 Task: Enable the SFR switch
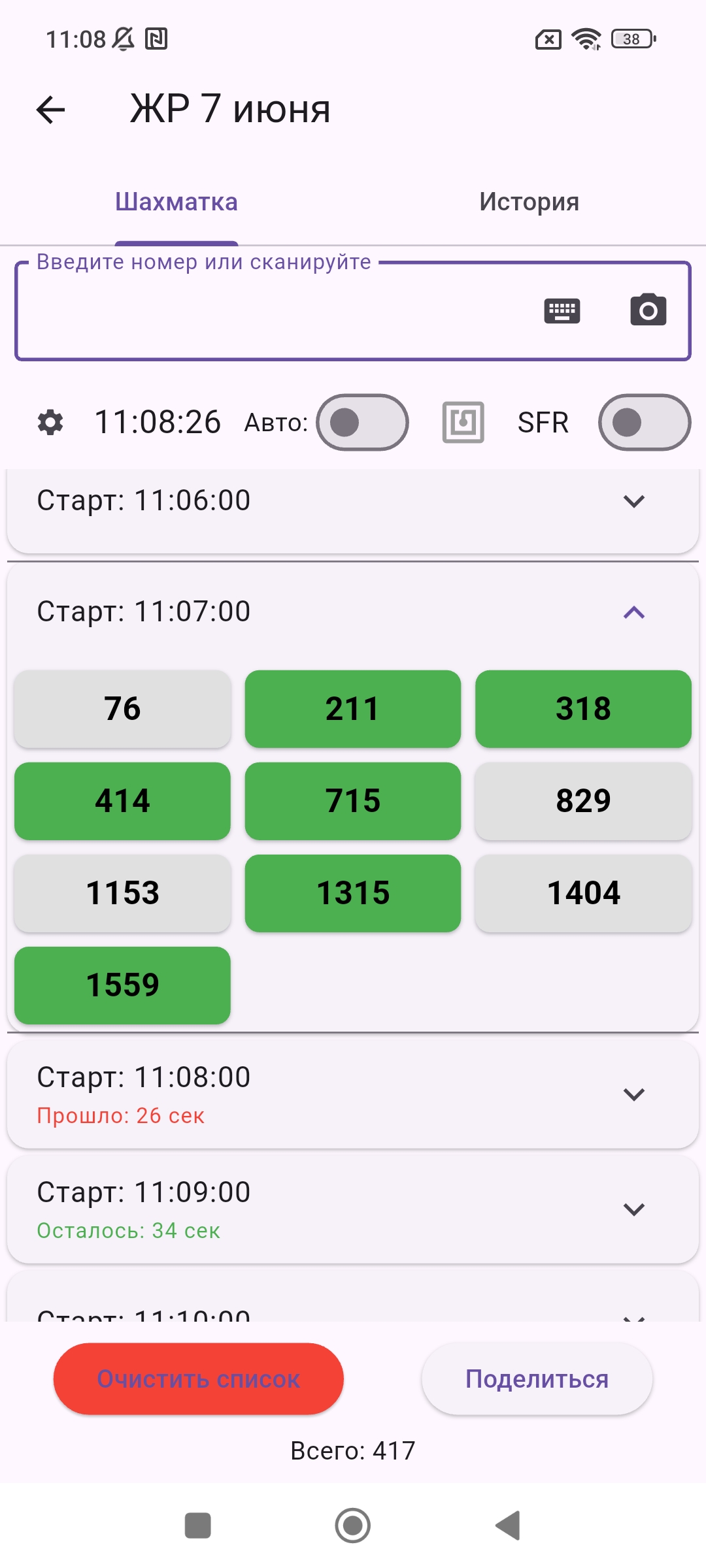point(644,423)
